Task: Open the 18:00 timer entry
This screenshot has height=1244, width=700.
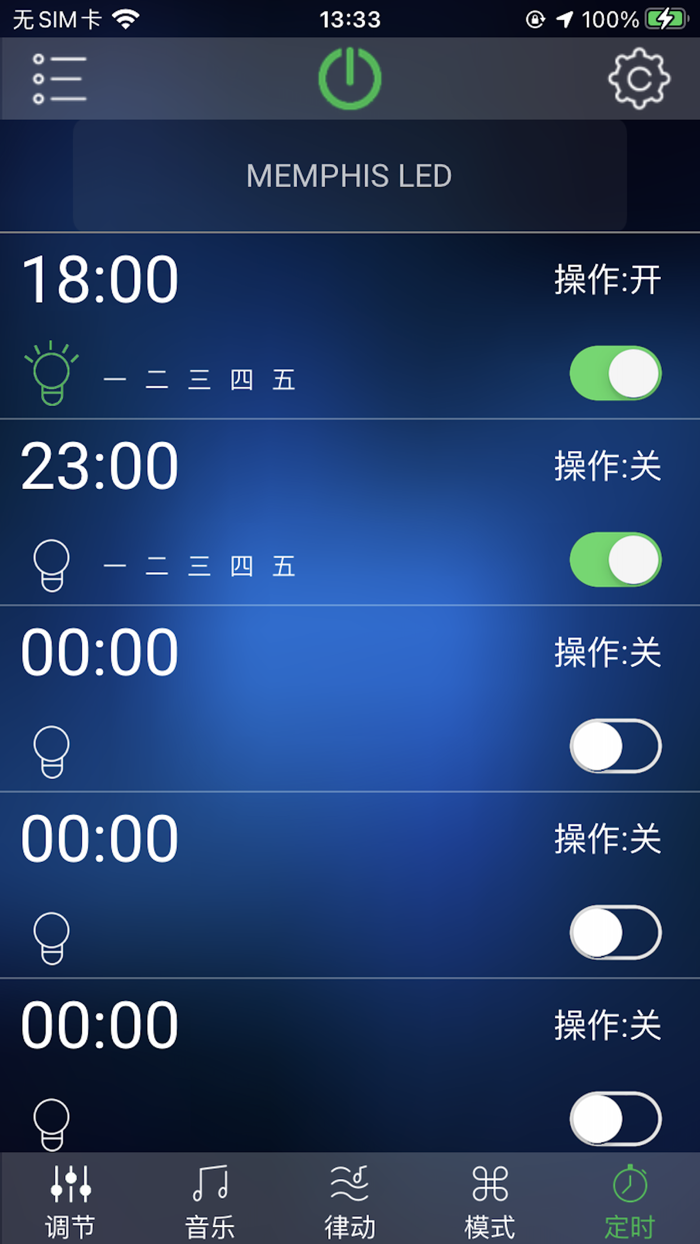Action: click(x=100, y=280)
